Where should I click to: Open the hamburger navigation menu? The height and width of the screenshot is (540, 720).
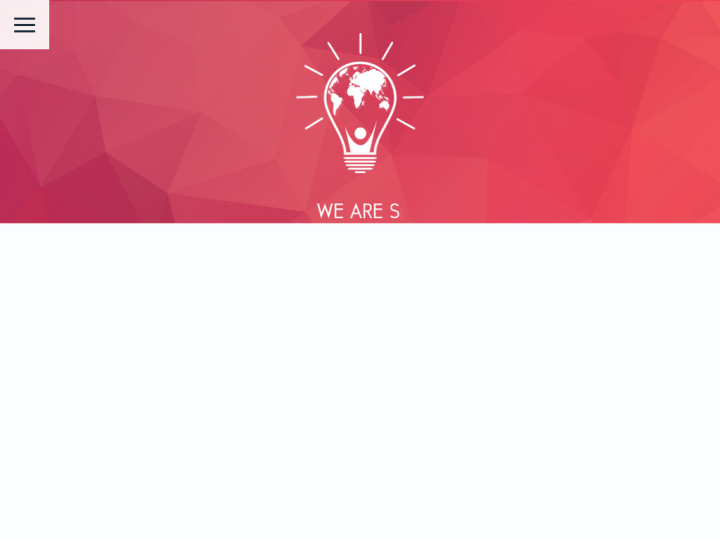(x=24, y=25)
